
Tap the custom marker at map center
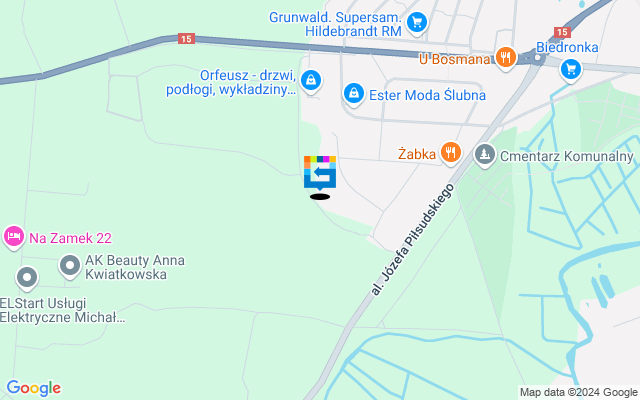point(320,172)
